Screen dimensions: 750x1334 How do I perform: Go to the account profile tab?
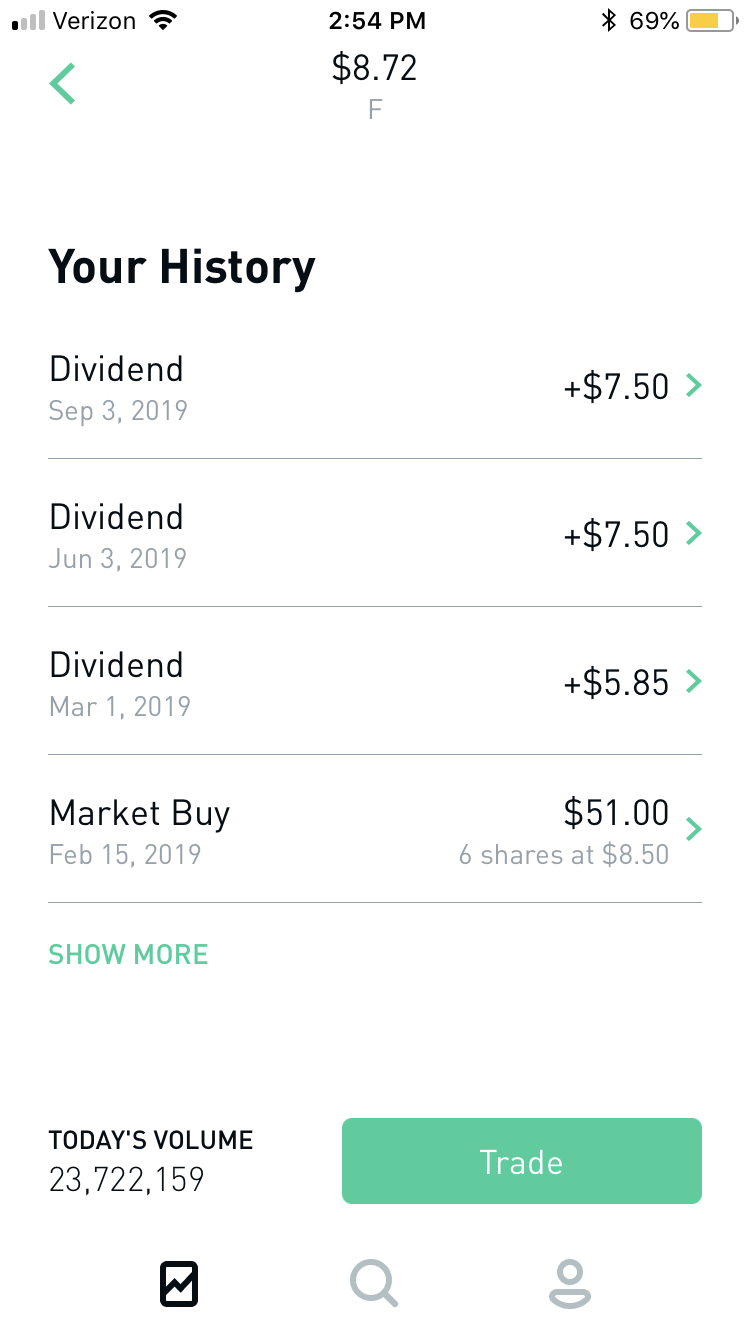tap(570, 1283)
